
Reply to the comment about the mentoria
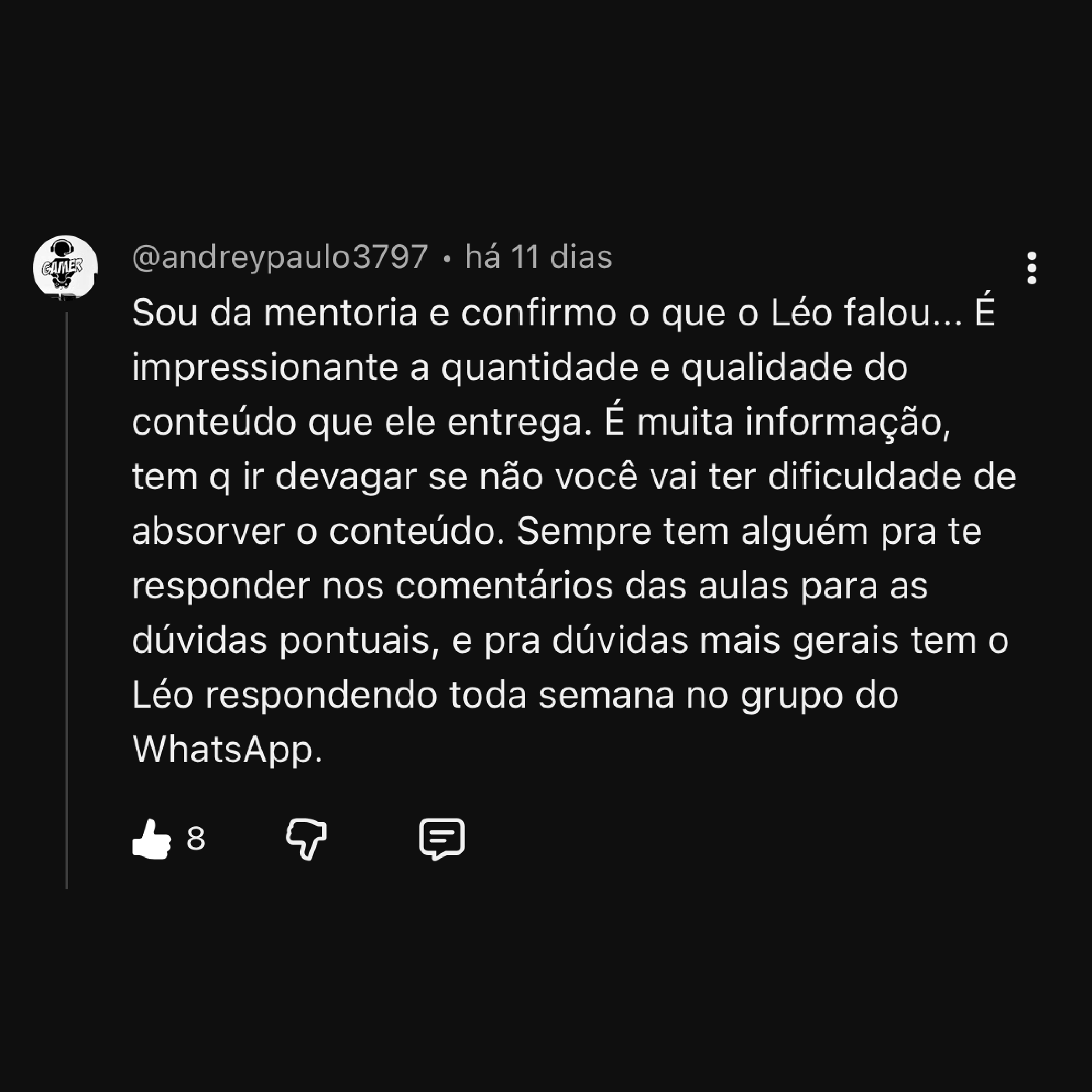click(442, 839)
